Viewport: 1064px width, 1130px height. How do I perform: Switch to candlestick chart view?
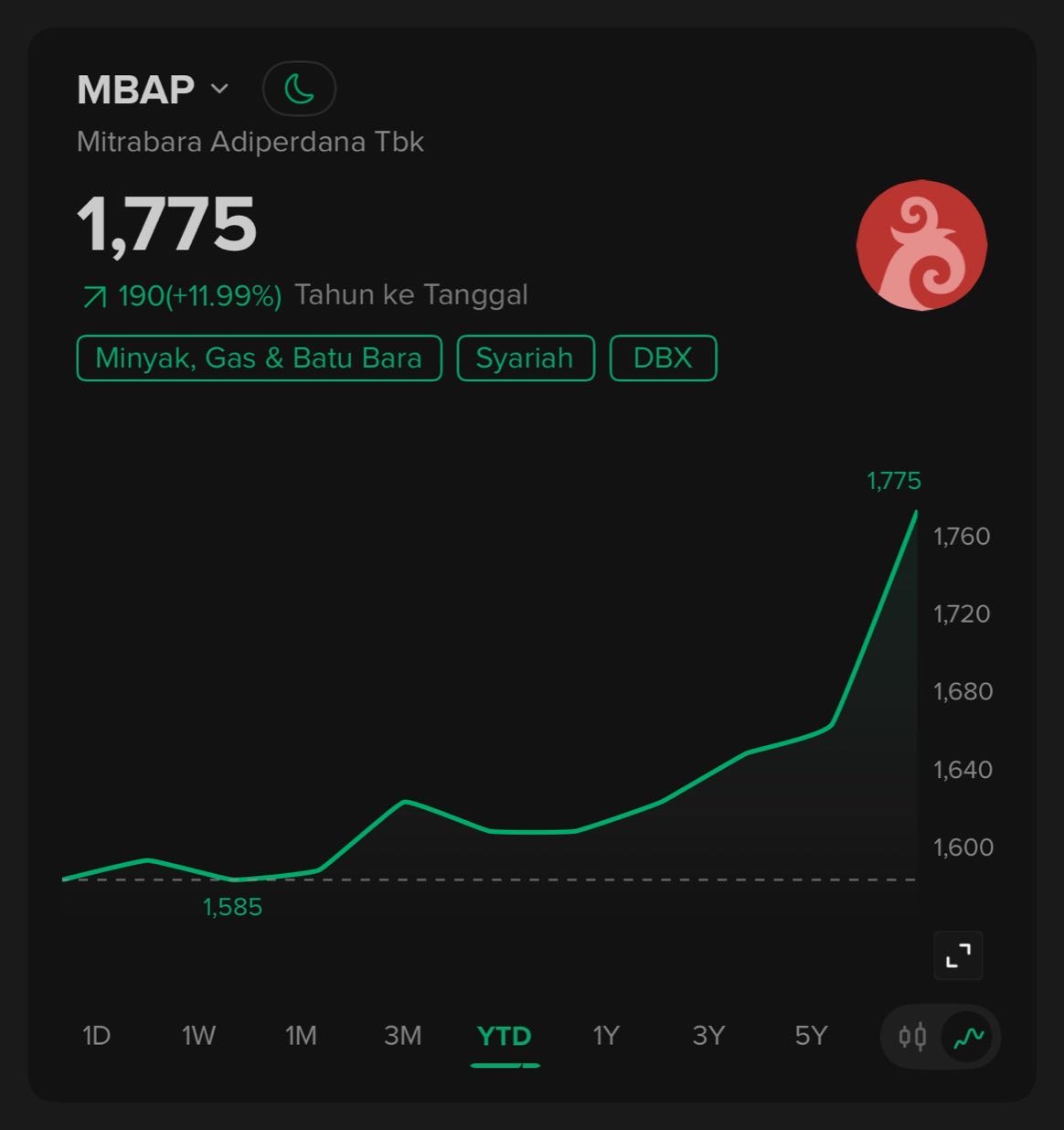tap(912, 1037)
